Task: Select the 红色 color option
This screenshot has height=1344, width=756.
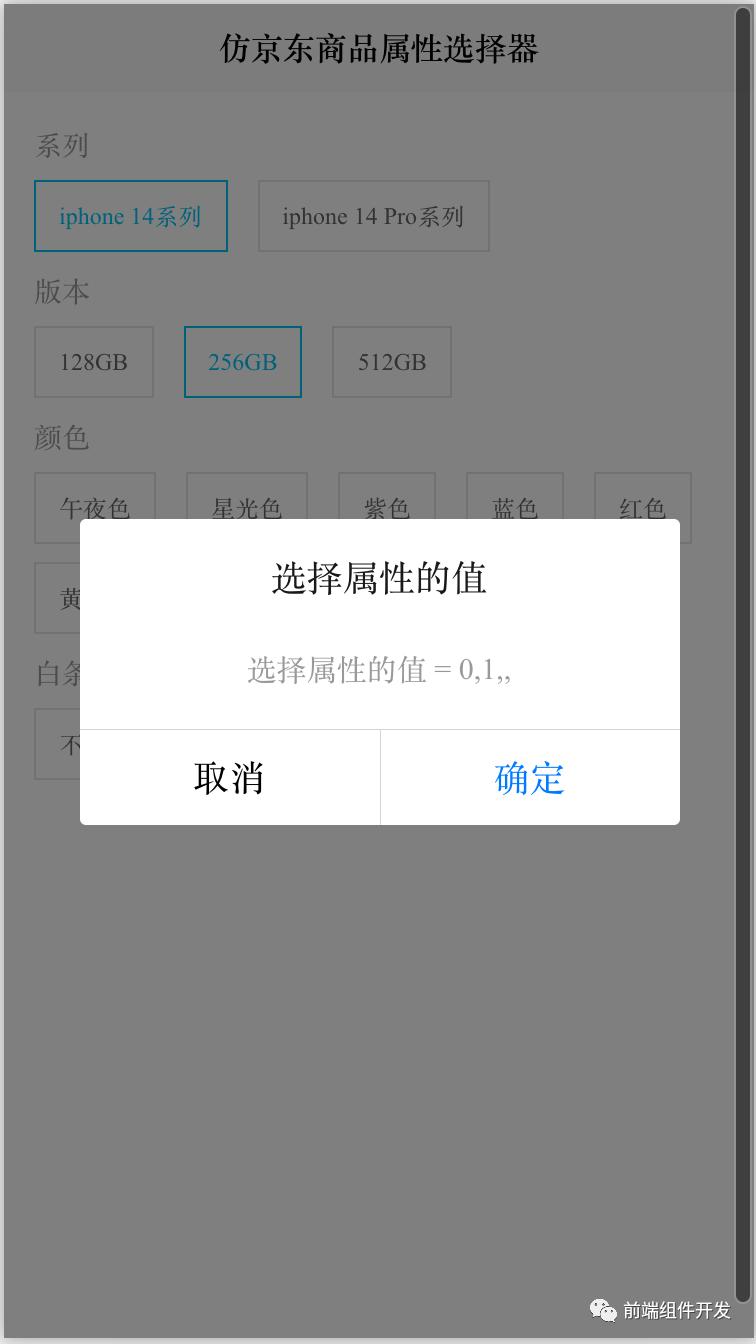Action: click(642, 508)
